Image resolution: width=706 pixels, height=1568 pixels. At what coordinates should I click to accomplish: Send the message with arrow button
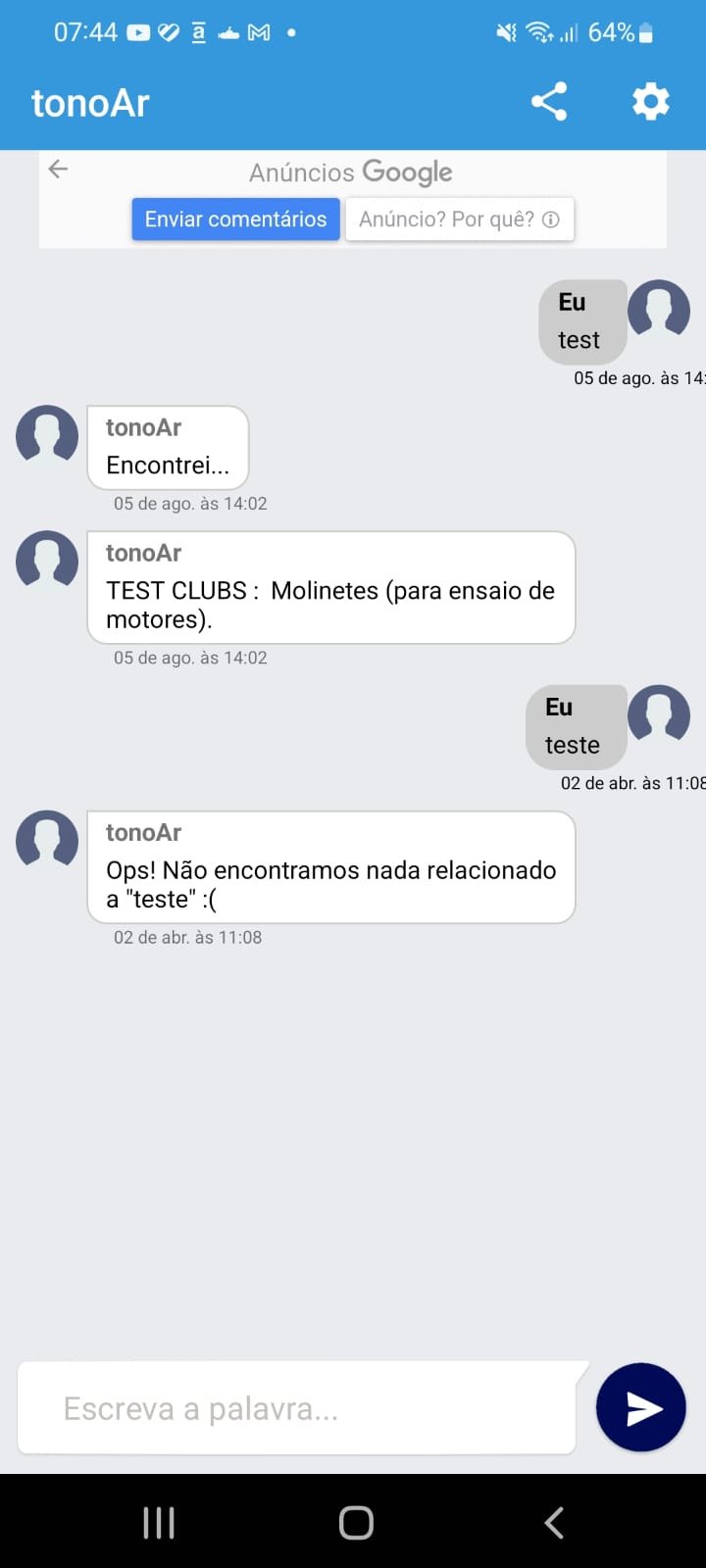click(641, 1408)
